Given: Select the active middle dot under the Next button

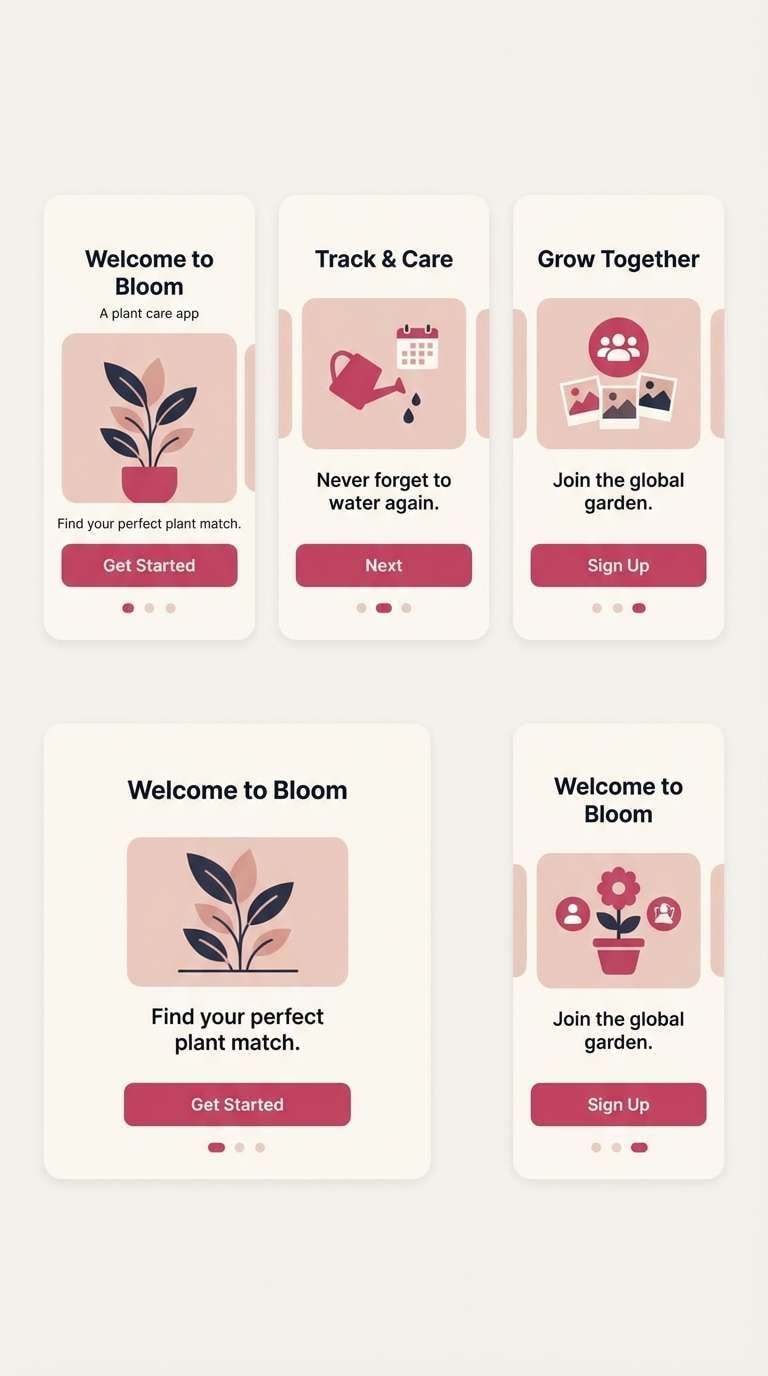Looking at the screenshot, I should pos(383,607).
